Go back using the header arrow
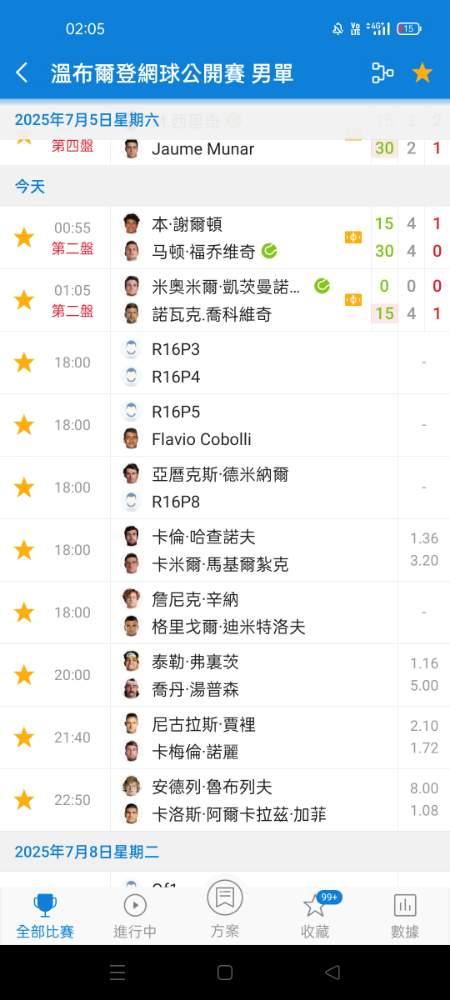The height and width of the screenshot is (1000, 450). 22,73
